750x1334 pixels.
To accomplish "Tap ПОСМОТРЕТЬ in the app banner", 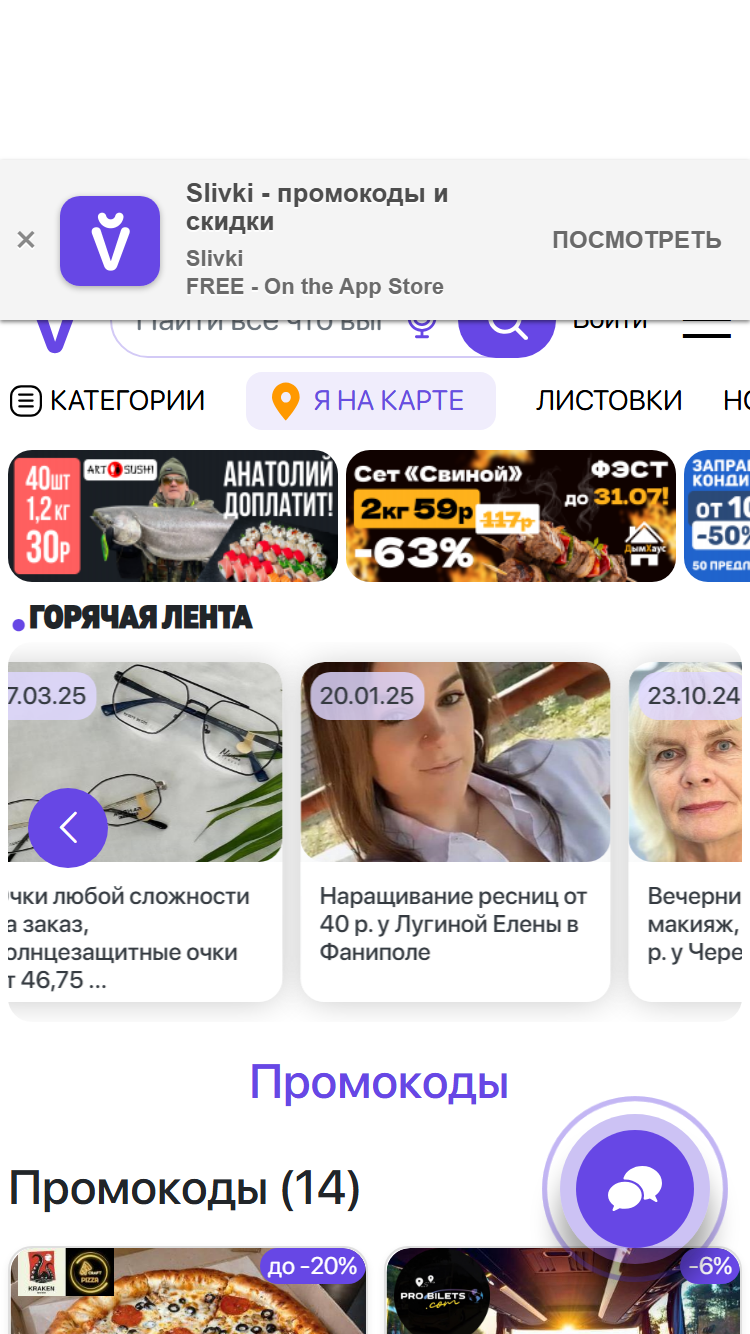I will click(x=637, y=240).
